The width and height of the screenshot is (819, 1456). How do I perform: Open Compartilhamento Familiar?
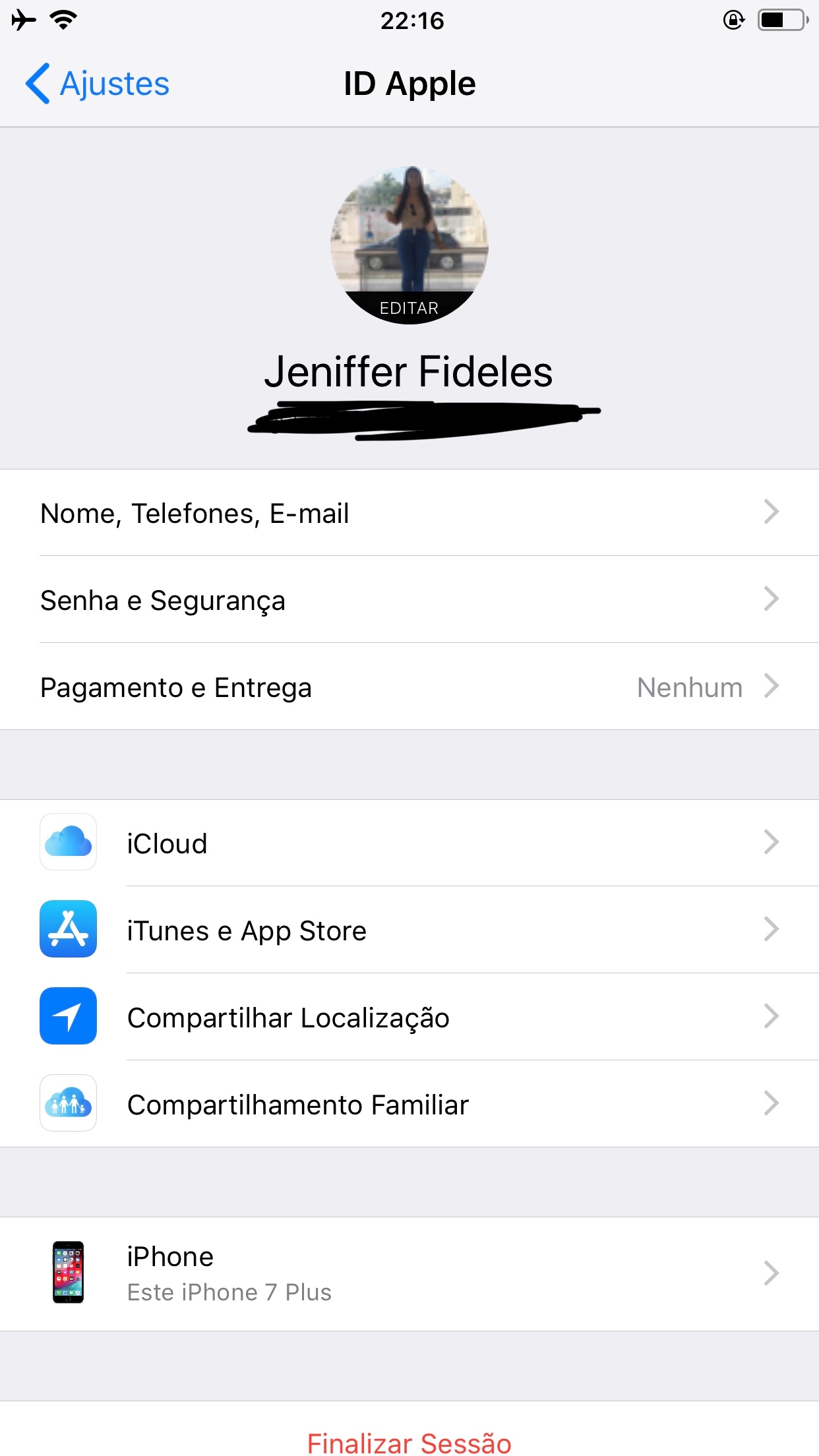[409, 1105]
